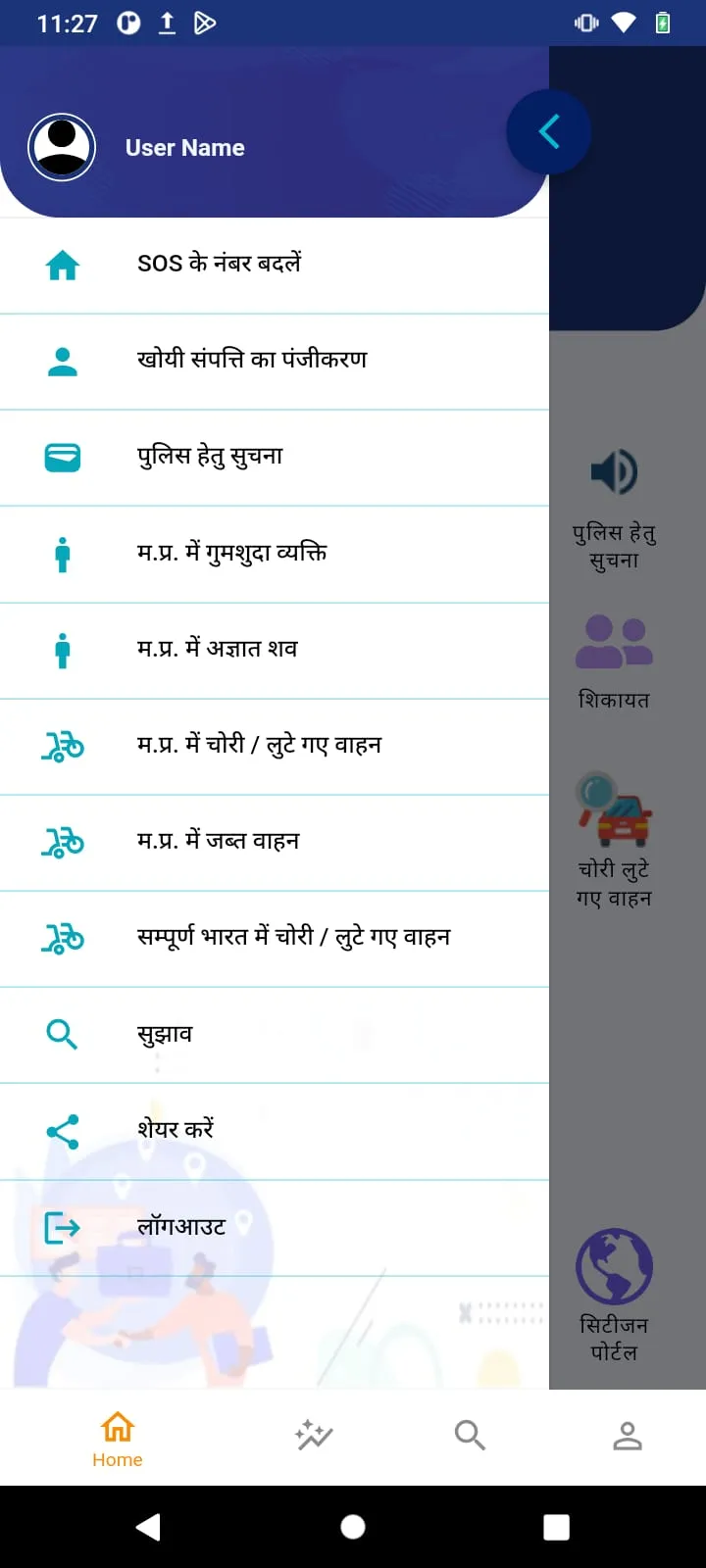Open the sparkle icon in the bottom bar
706x1568 pixels.
point(314,1435)
